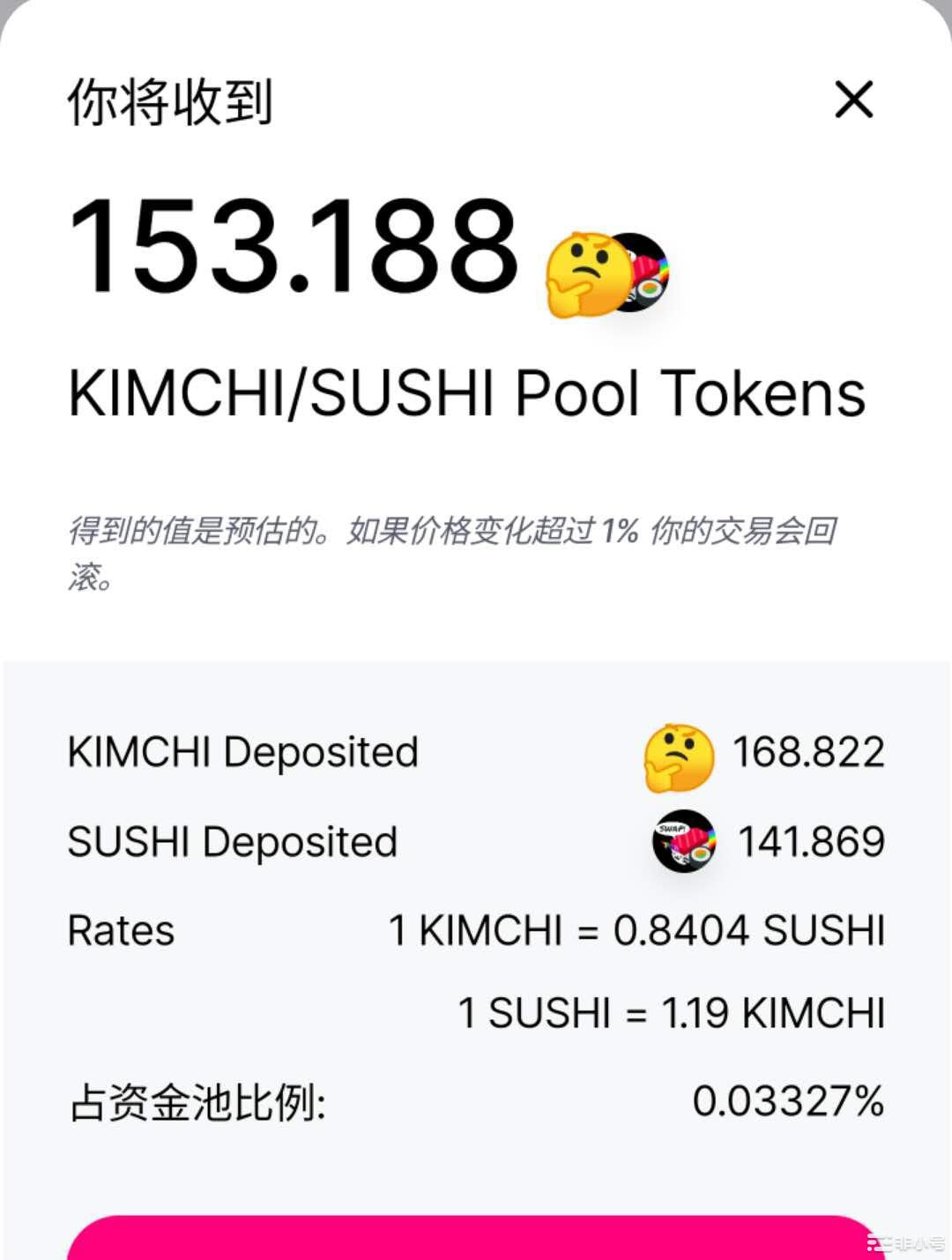Close the pool tokens confirmation dialog
The height and width of the screenshot is (1260, 952).
tap(853, 100)
